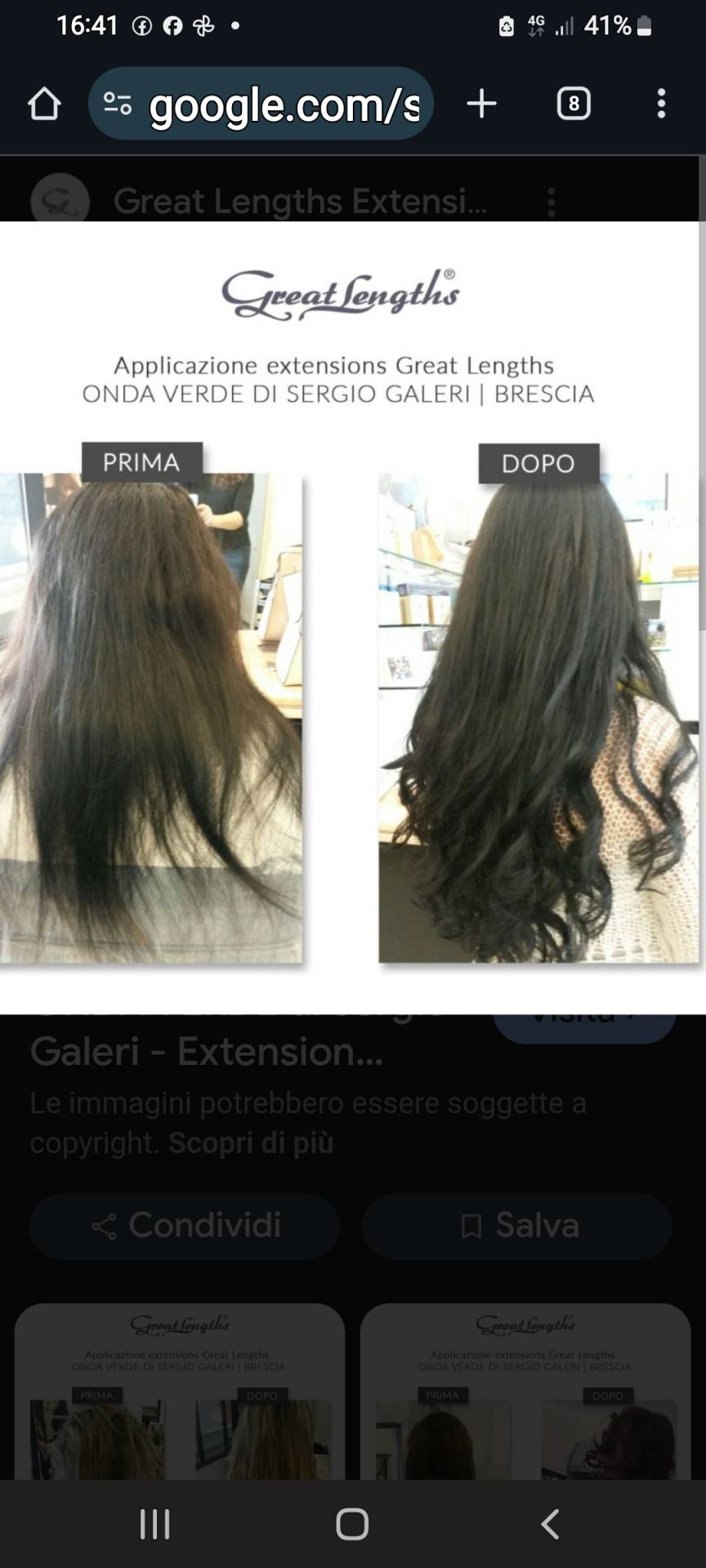The height and width of the screenshot is (1568, 706).
Task: Open the right related Great Lengths thumbnail
Action: point(525,1392)
